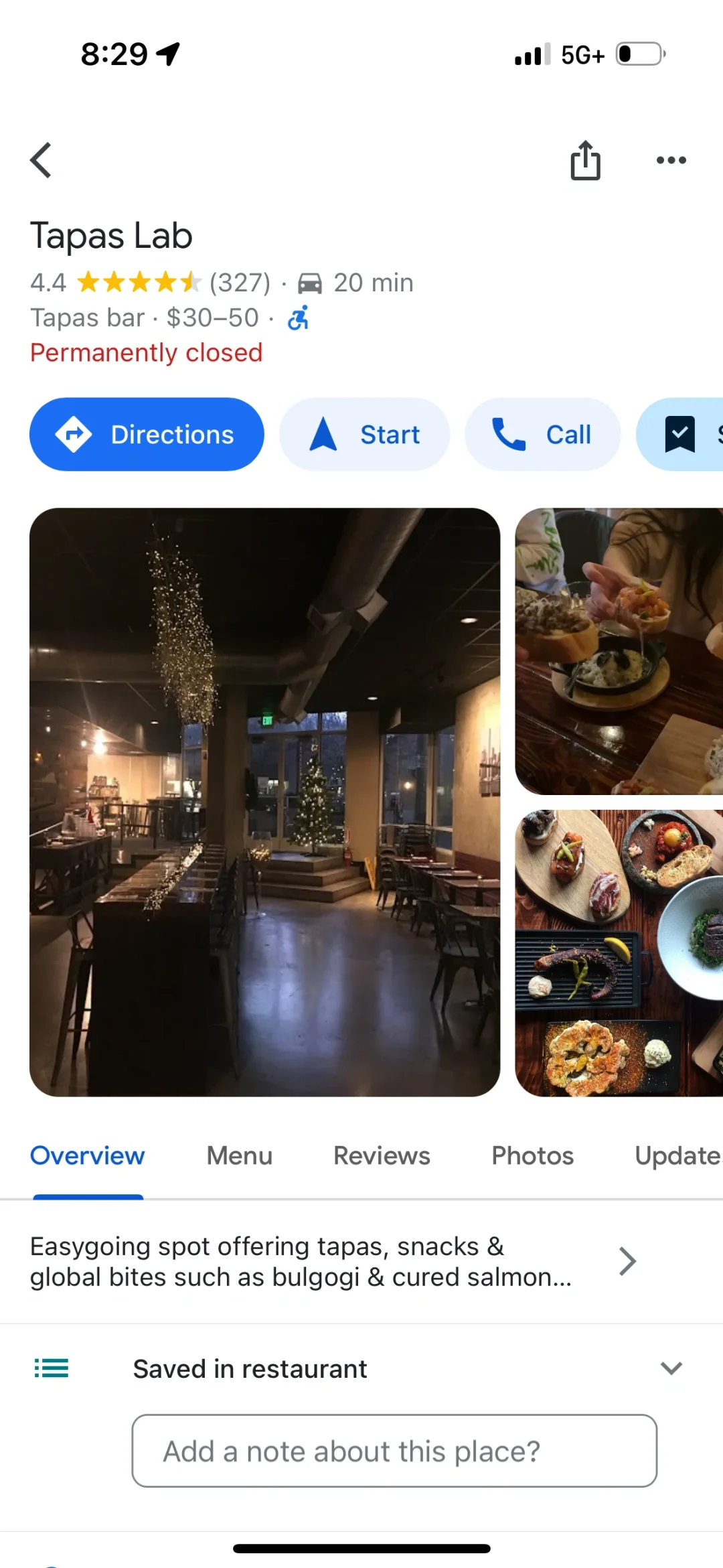Viewport: 723px width, 1568px height.
Task: Open the three-dot overflow menu
Action: point(671,161)
